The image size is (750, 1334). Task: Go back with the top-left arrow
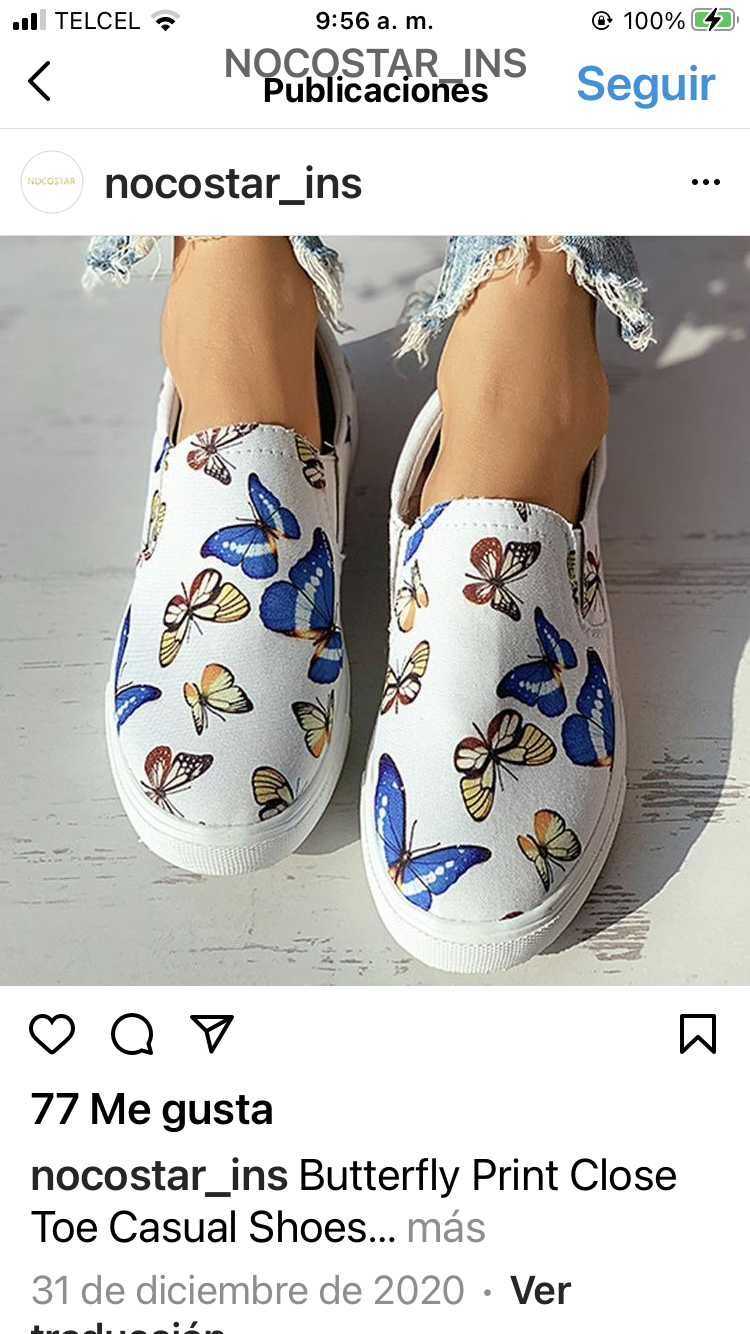click(39, 81)
